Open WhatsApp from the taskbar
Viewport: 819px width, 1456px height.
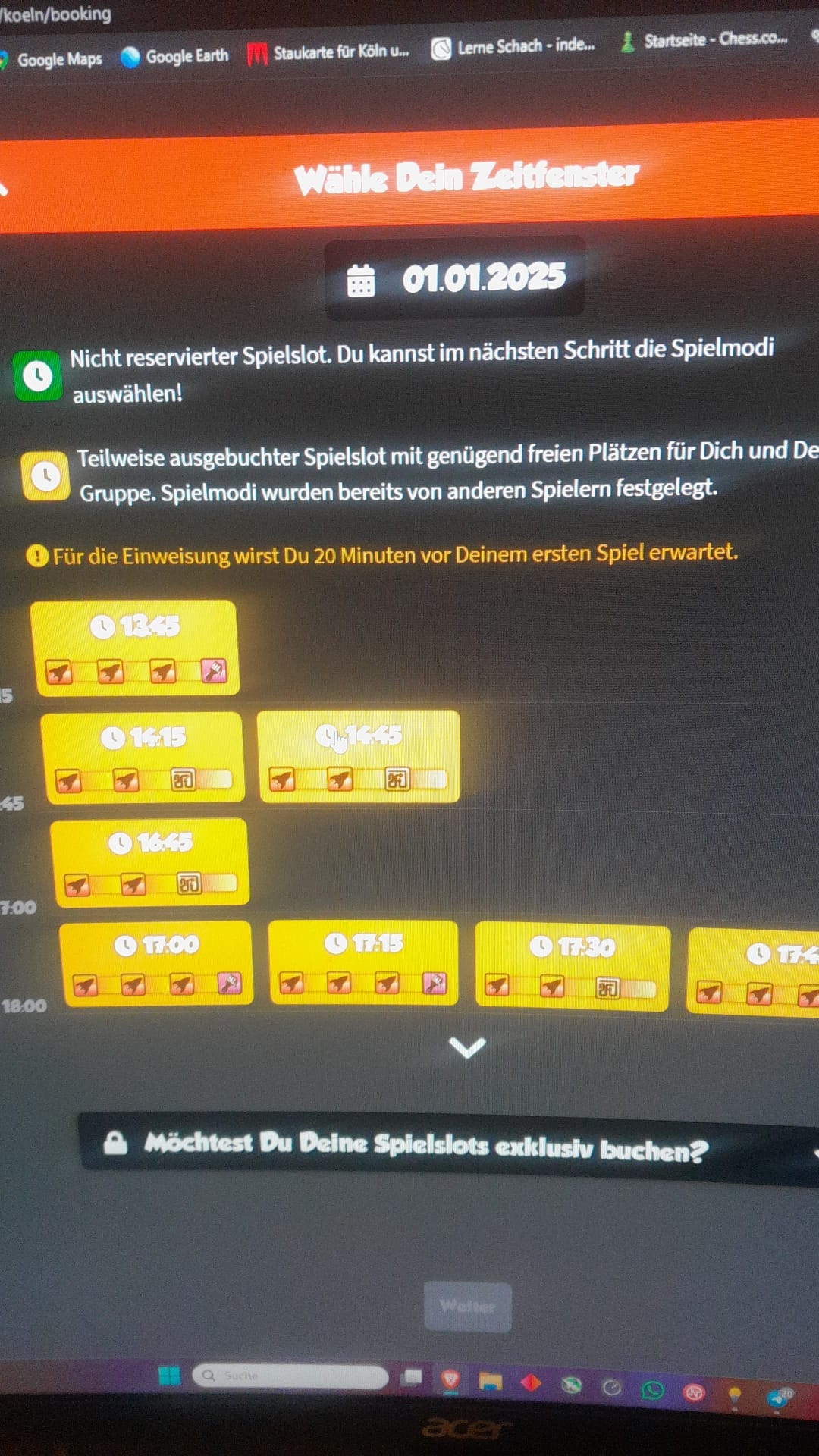[x=652, y=1389]
